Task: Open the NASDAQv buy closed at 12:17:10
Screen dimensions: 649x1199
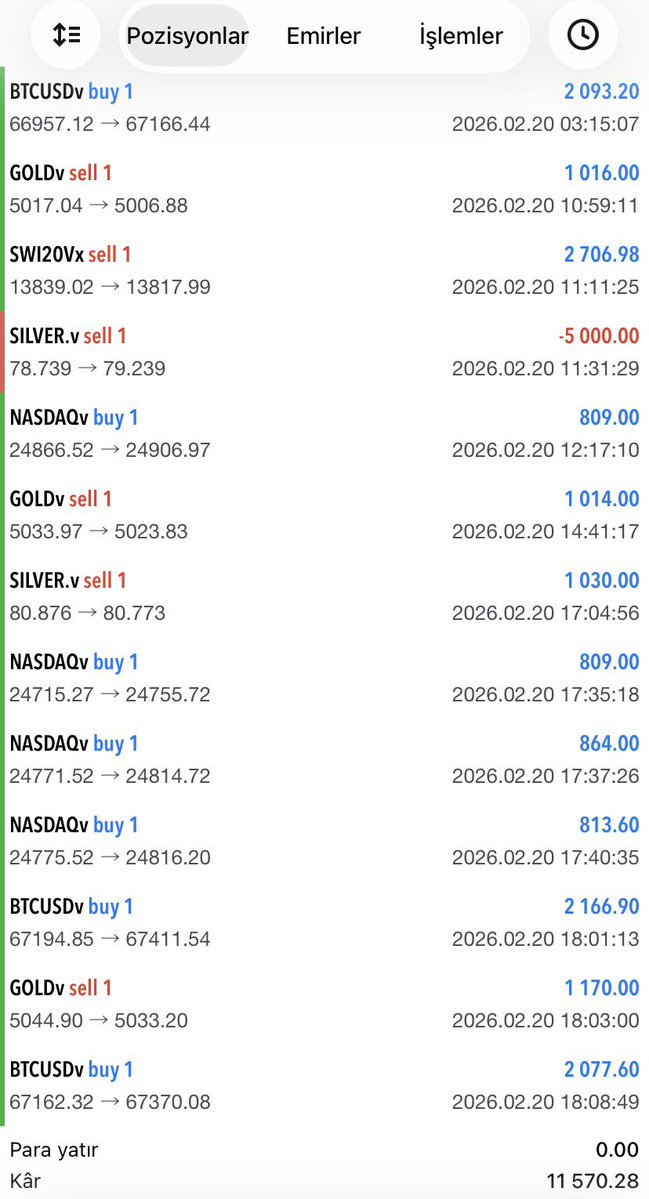Action: coord(324,433)
